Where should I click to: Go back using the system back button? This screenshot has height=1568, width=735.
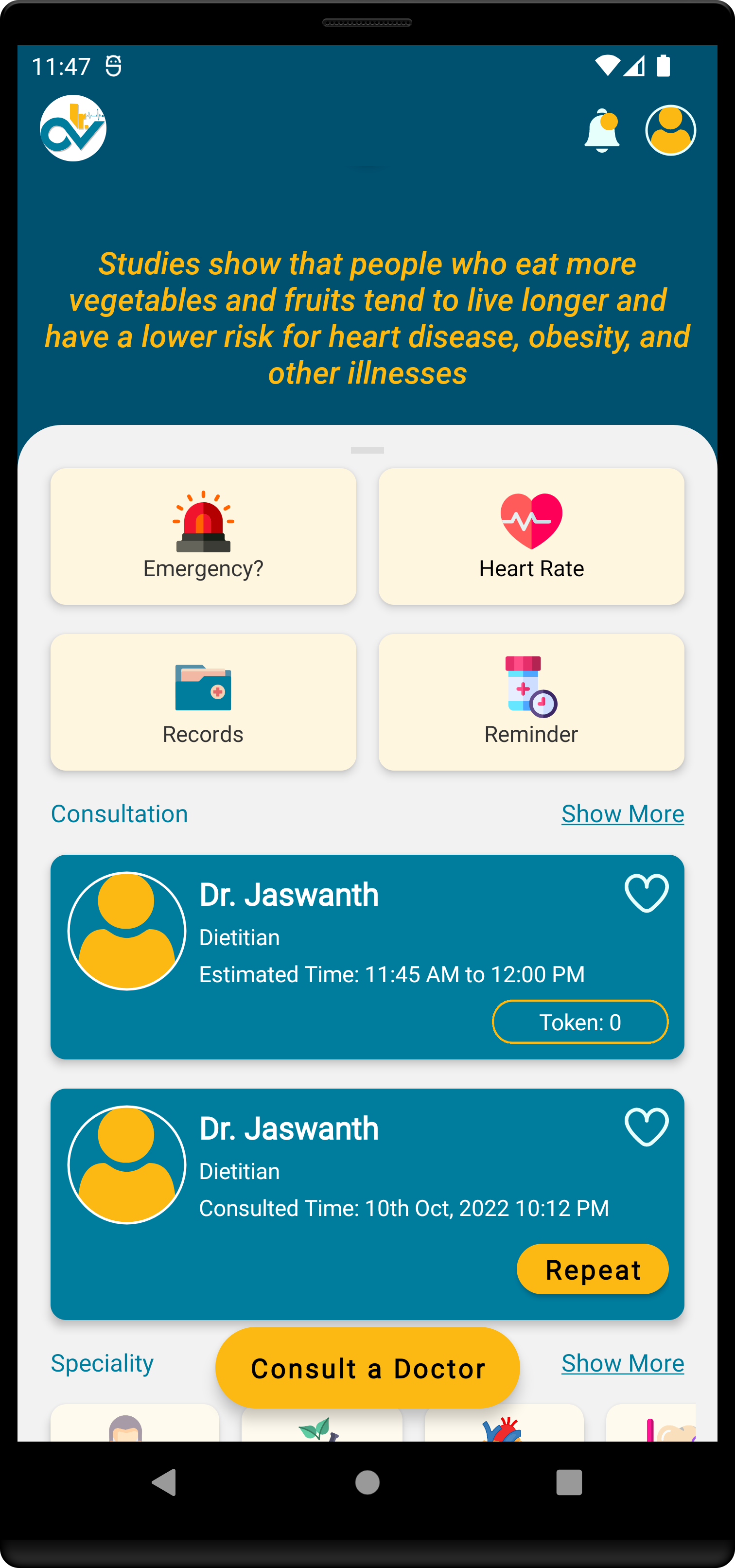[164, 1482]
